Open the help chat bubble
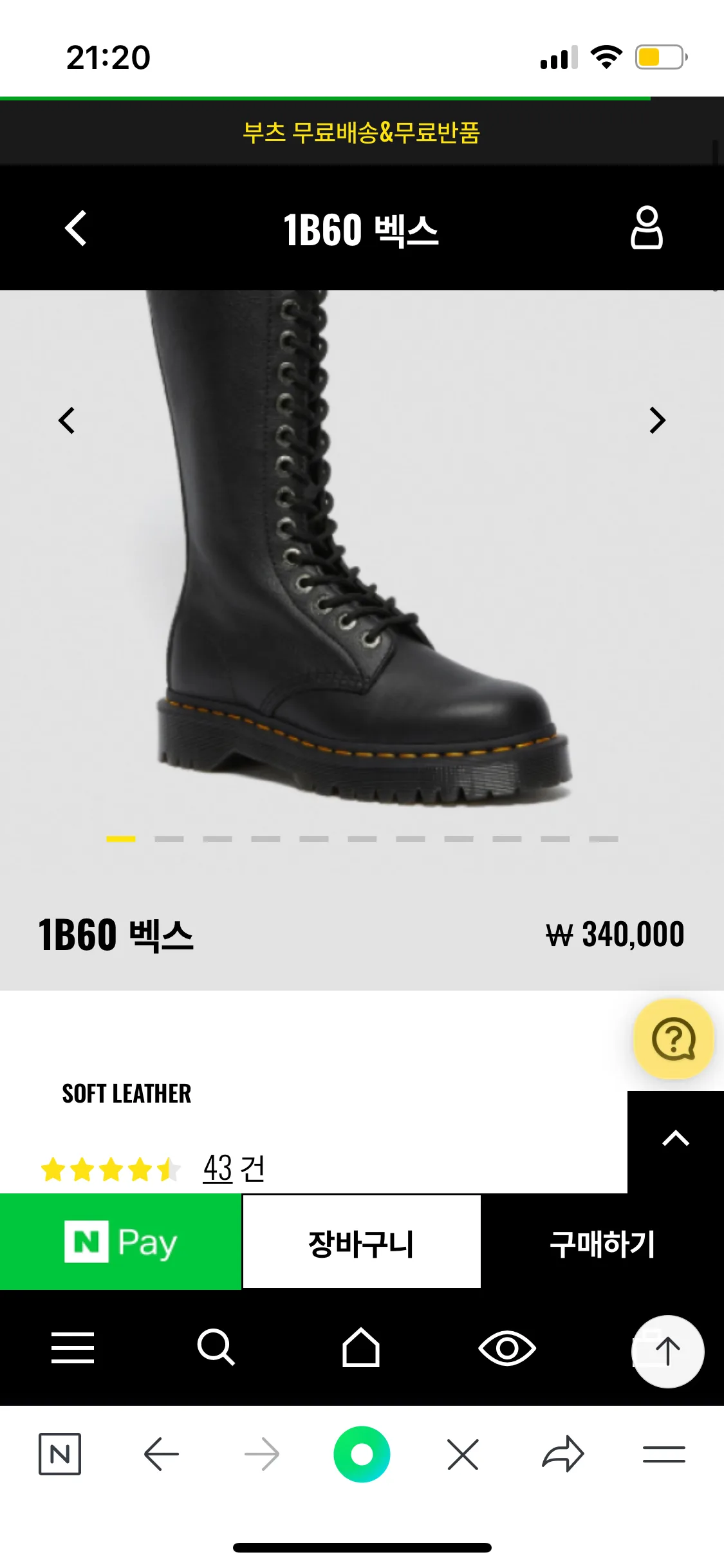The height and width of the screenshot is (1568, 724). tap(673, 1039)
